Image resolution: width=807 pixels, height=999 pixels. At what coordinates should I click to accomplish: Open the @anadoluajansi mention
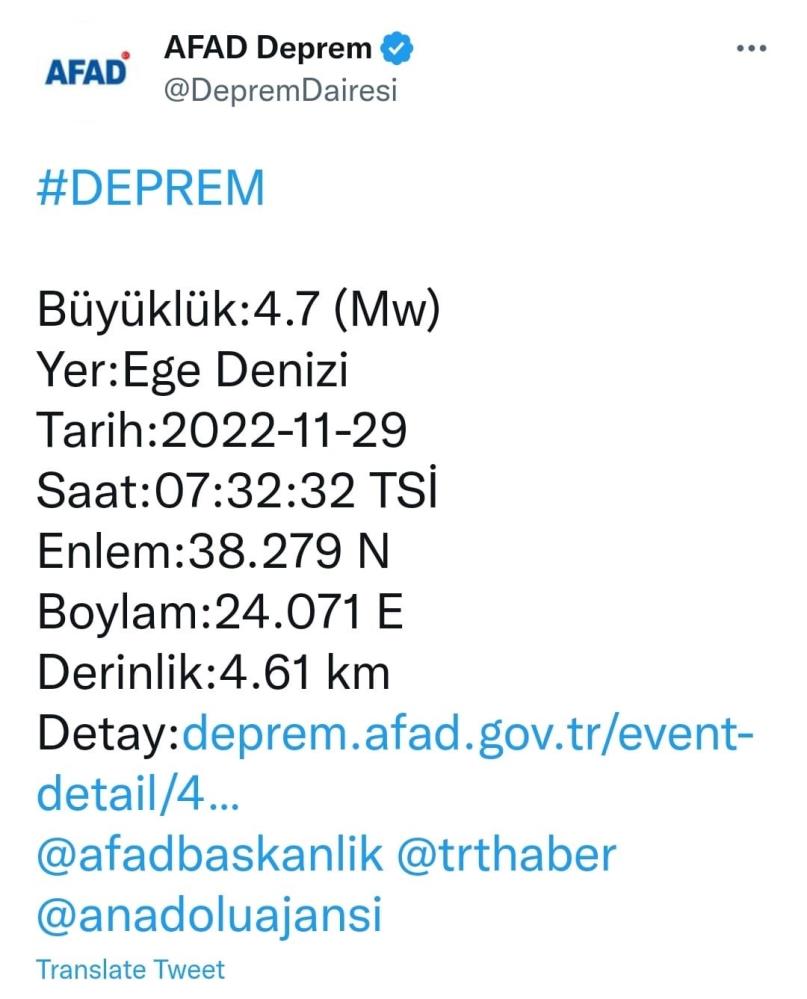(x=210, y=916)
